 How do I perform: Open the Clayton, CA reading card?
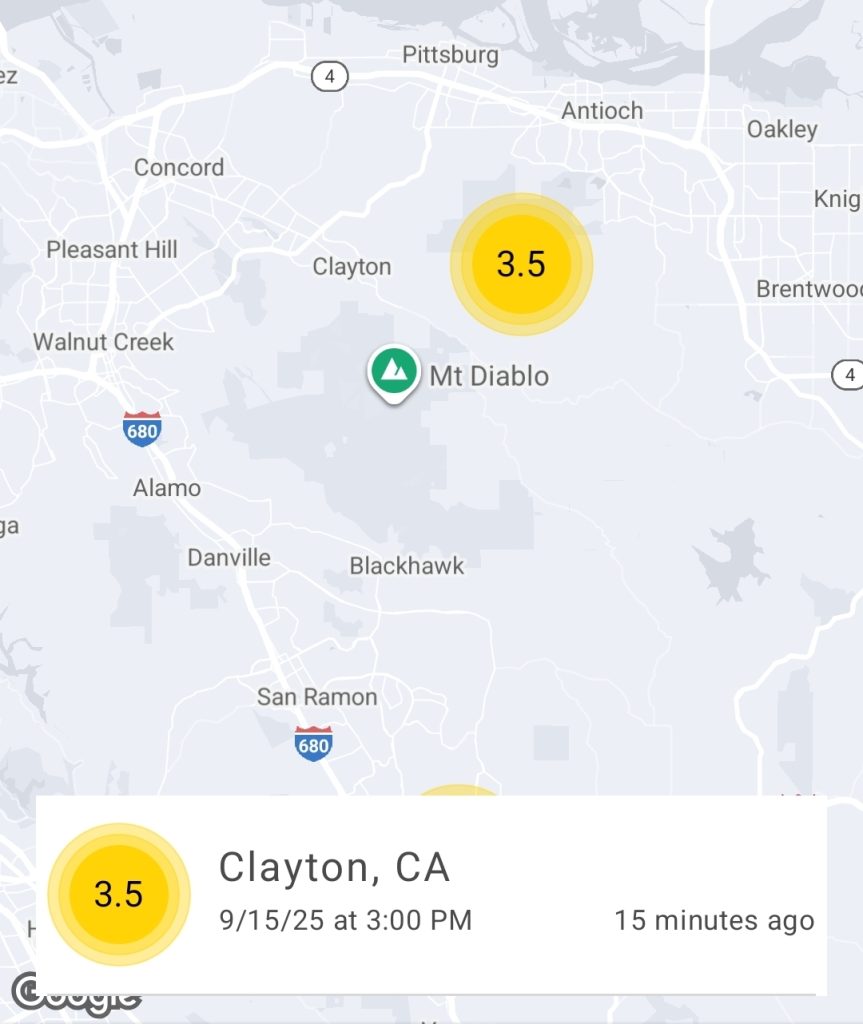(431, 894)
